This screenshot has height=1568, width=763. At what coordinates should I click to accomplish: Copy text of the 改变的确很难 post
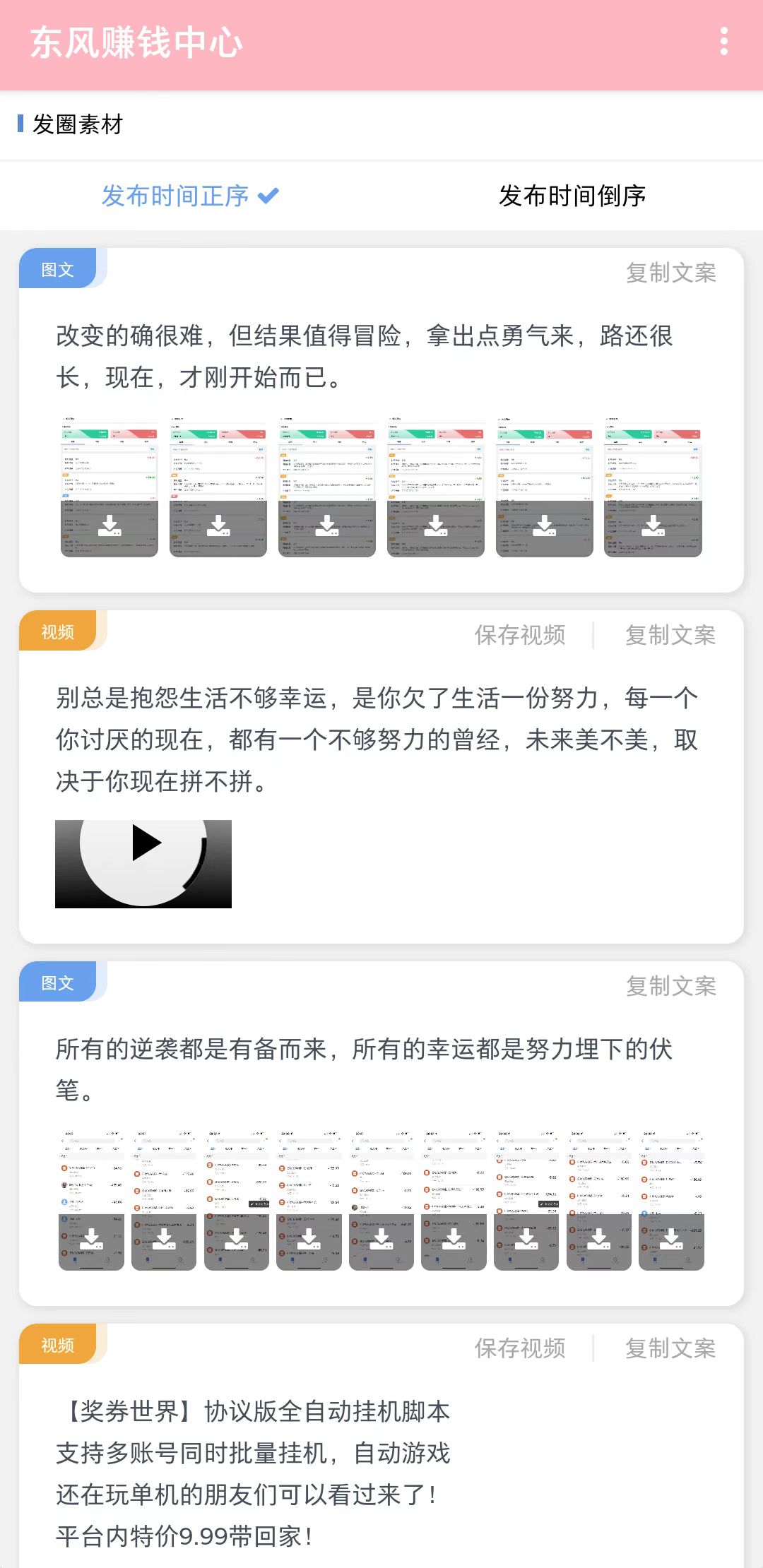coord(670,273)
